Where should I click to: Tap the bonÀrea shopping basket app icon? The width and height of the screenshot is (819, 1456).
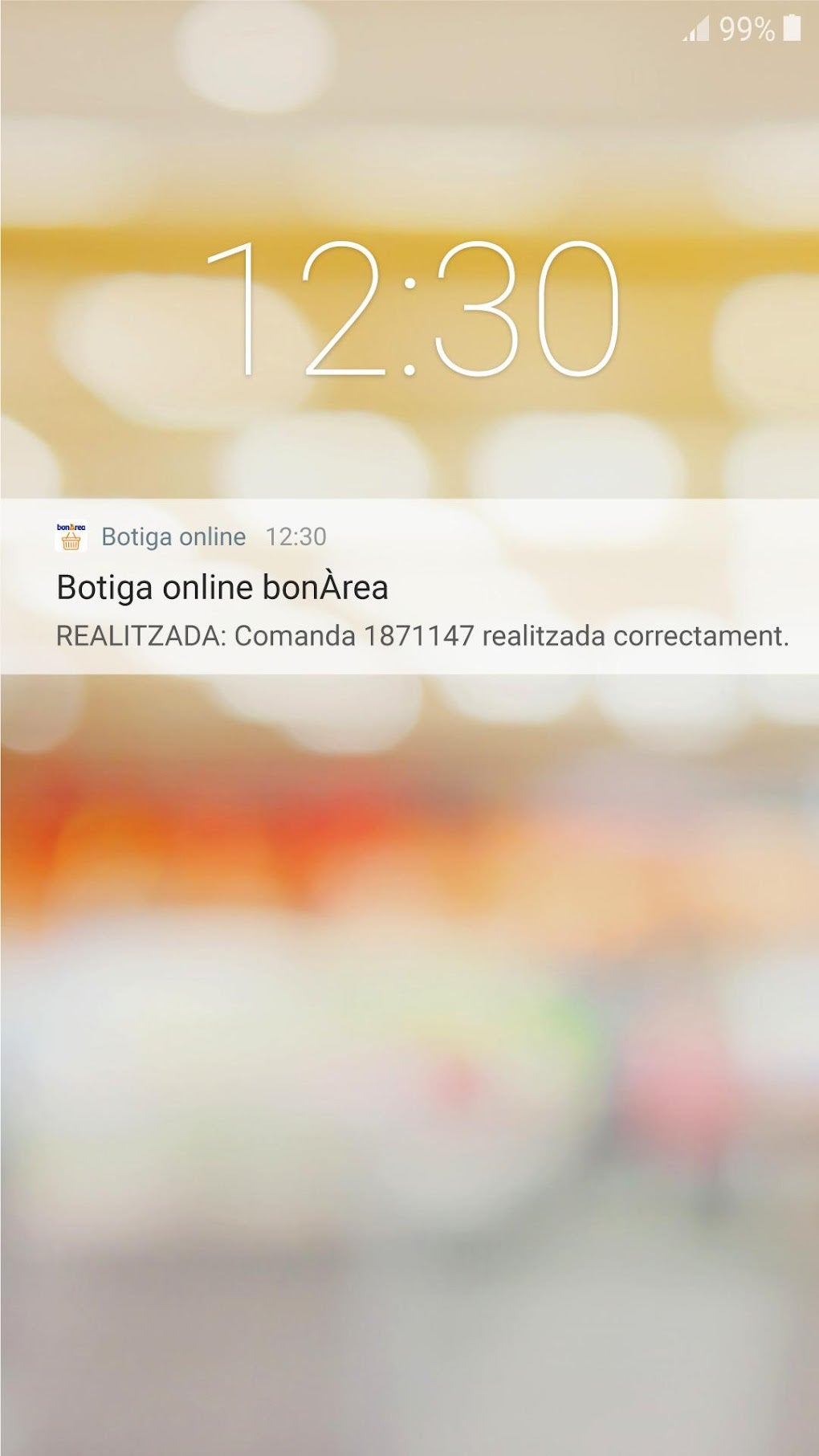[x=71, y=536]
